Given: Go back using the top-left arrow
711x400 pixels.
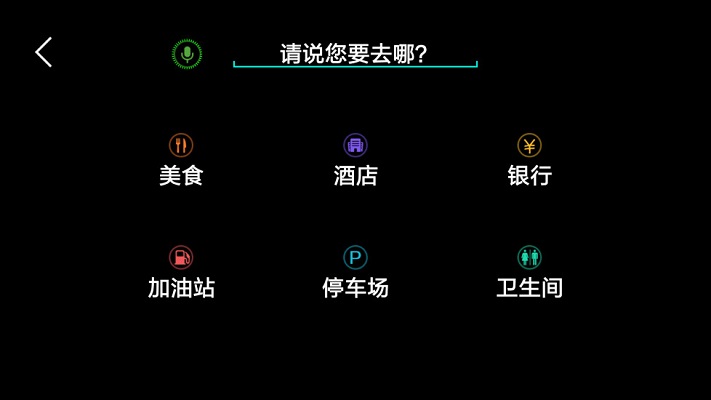Looking at the screenshot, I should coord(43,53).
